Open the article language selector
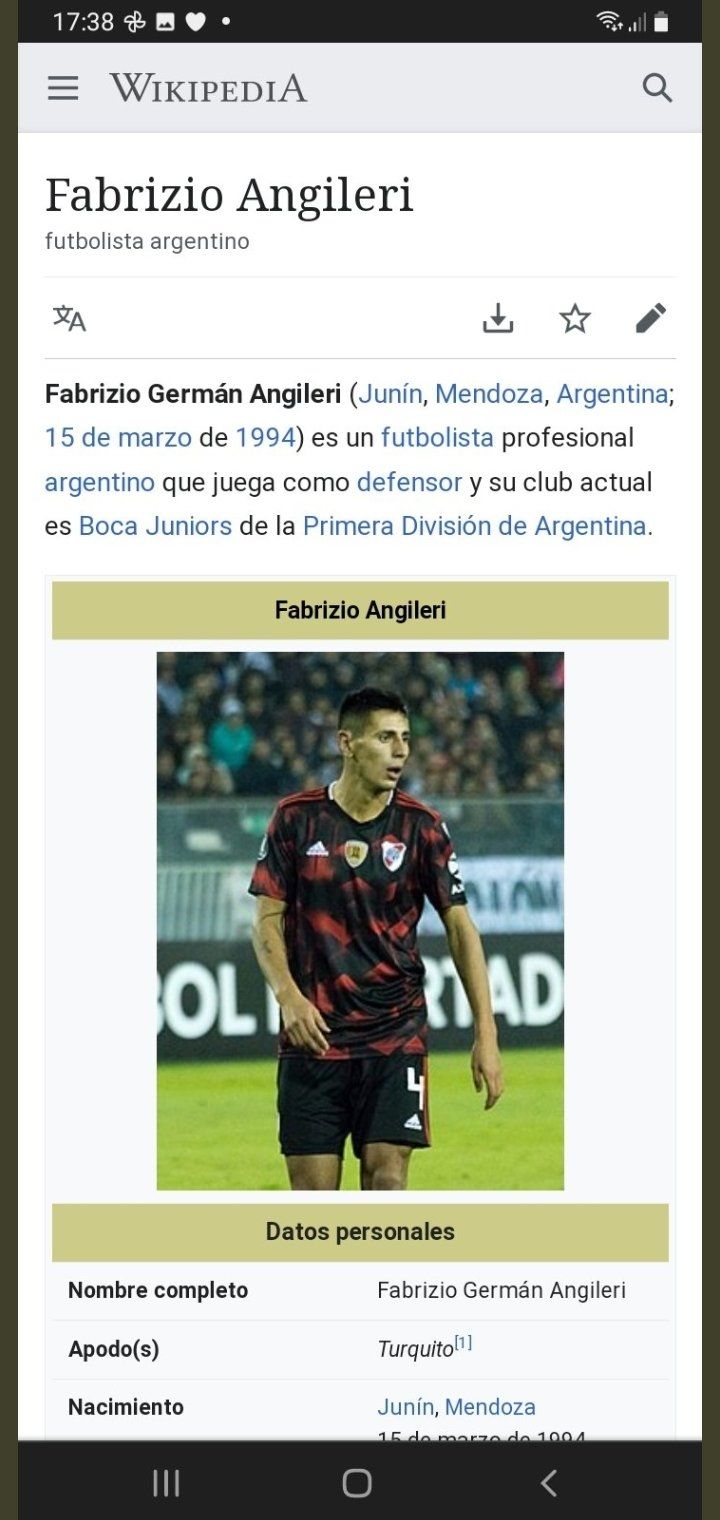Viewport: 720px width, 1520px height. pos(70,318)
